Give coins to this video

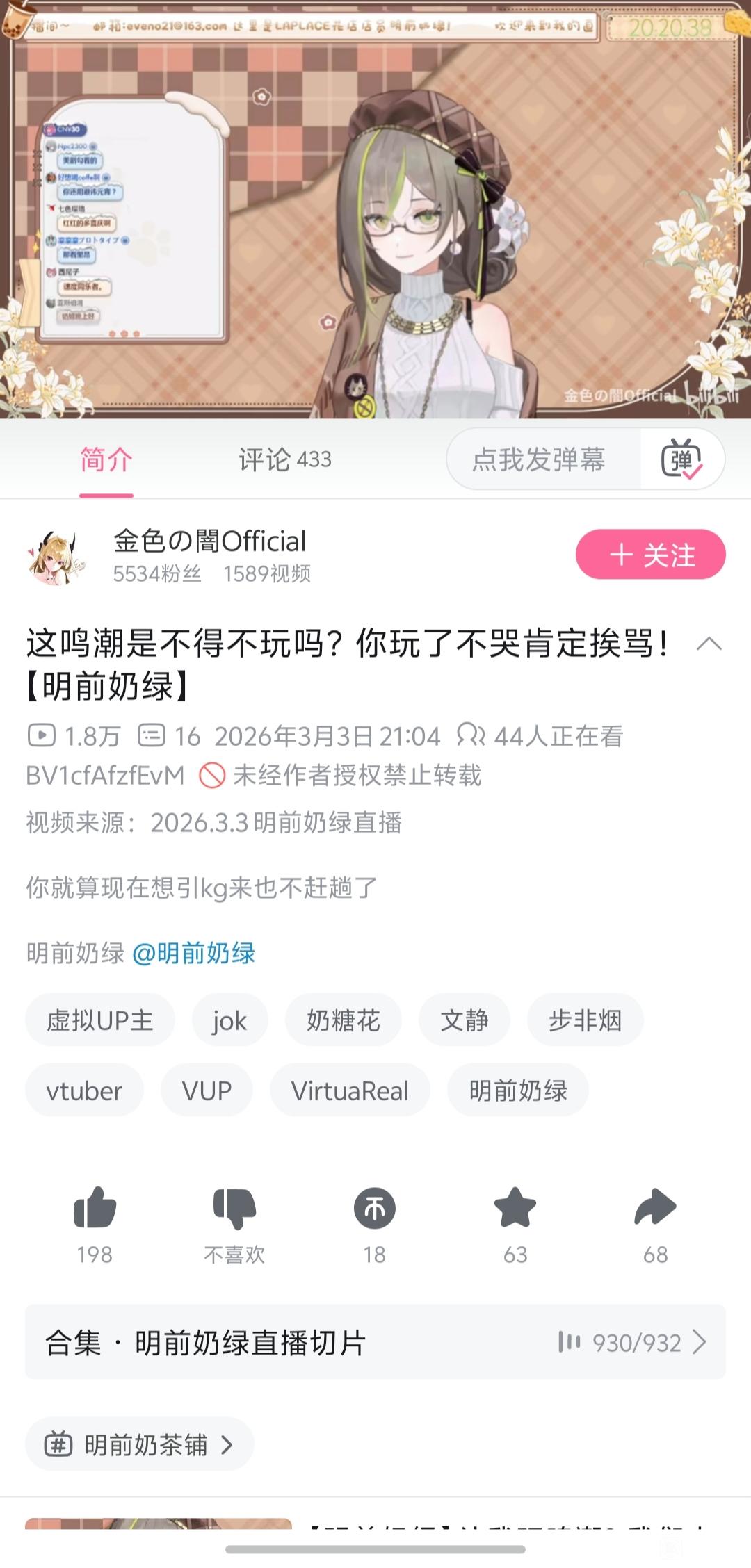click(375, 1208)
